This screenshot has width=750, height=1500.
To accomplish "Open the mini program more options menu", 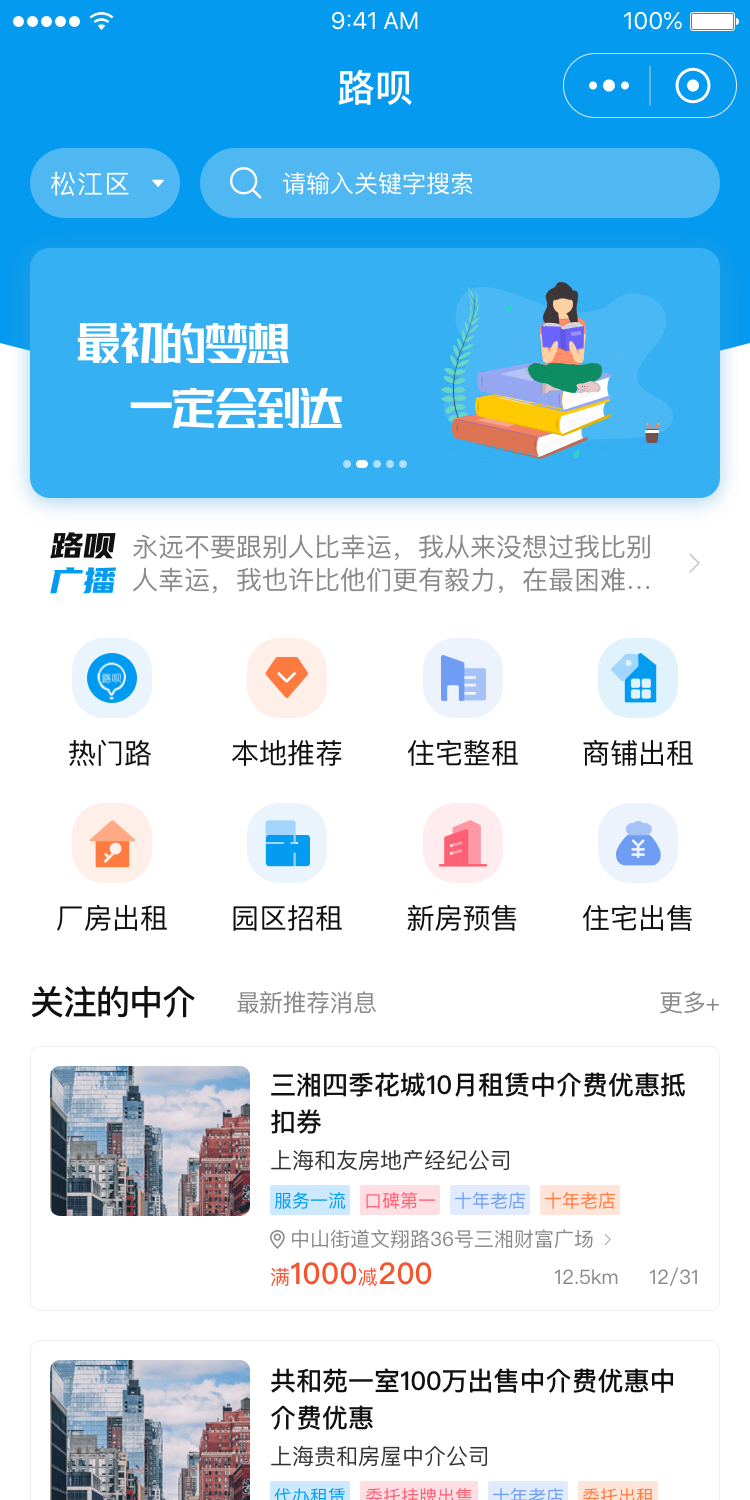I will click(609, 86).
